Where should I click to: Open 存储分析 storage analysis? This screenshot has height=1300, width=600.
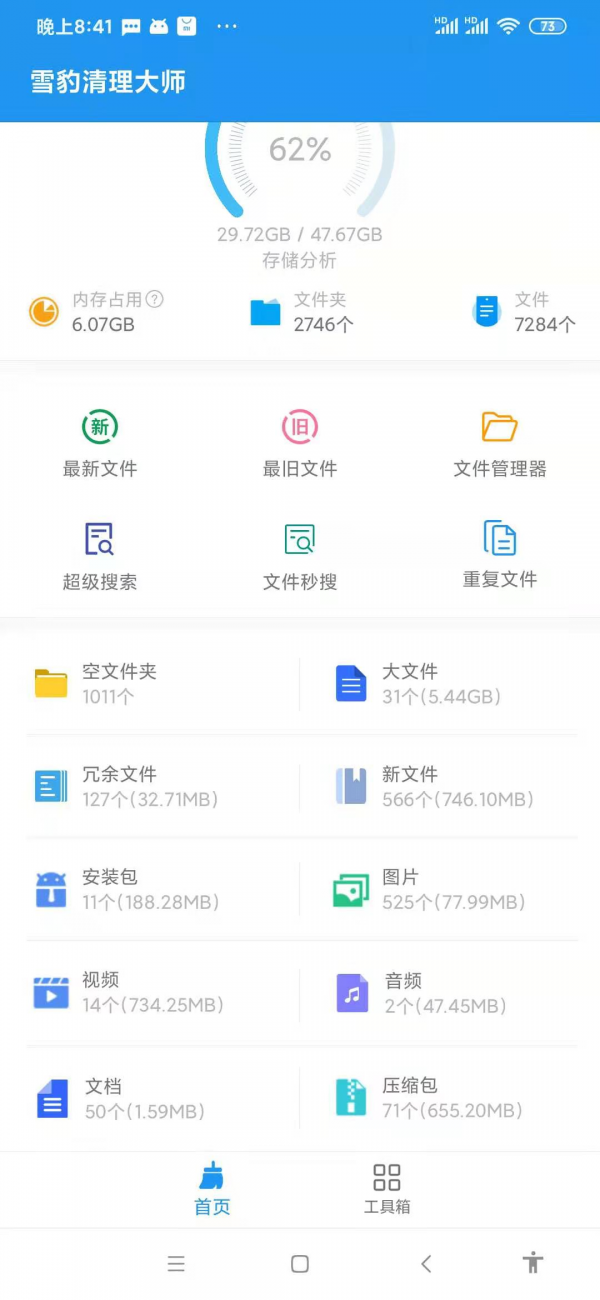[300, 261]
